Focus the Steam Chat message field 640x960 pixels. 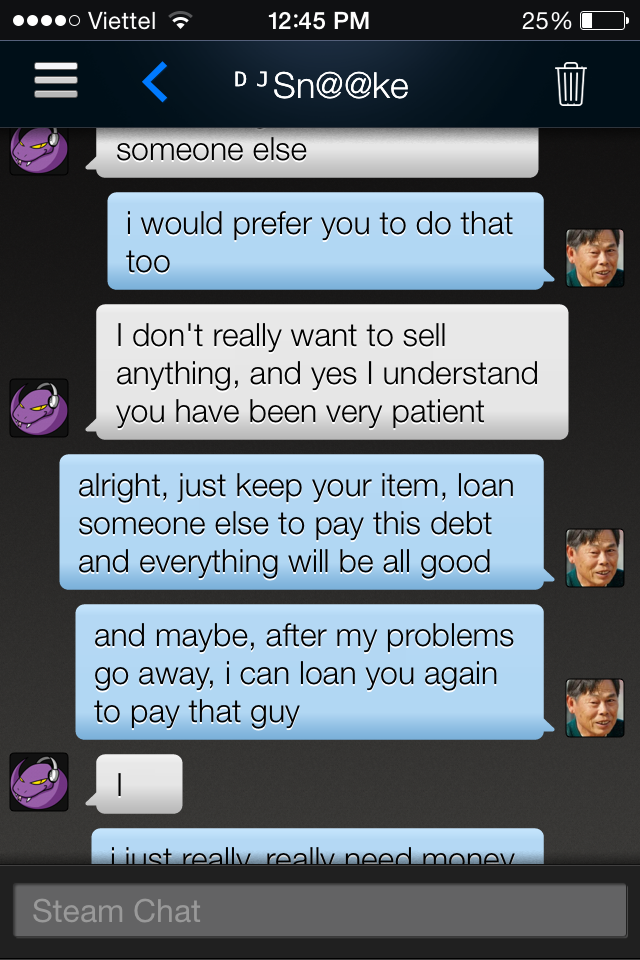point(320,911)
